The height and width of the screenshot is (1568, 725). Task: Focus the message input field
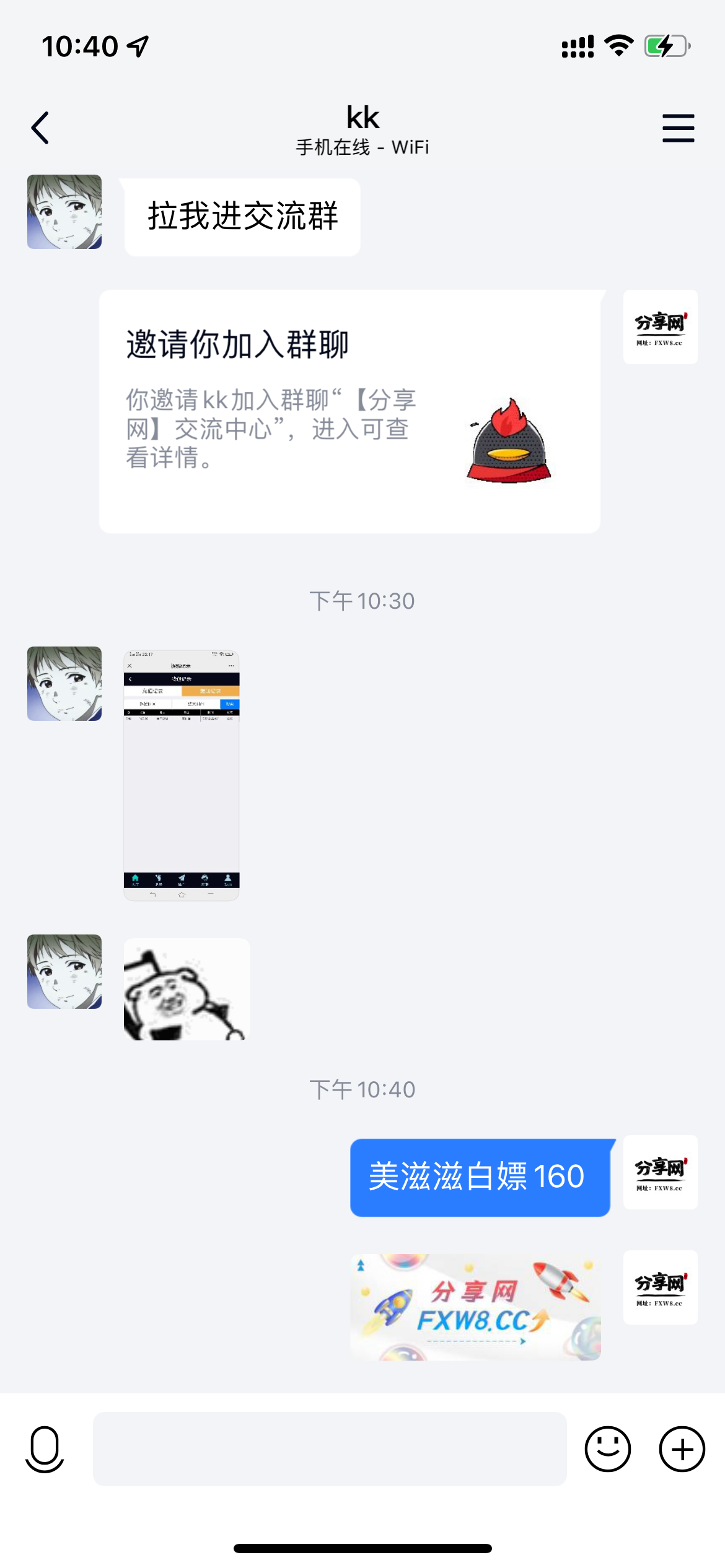pos(329,1449)
